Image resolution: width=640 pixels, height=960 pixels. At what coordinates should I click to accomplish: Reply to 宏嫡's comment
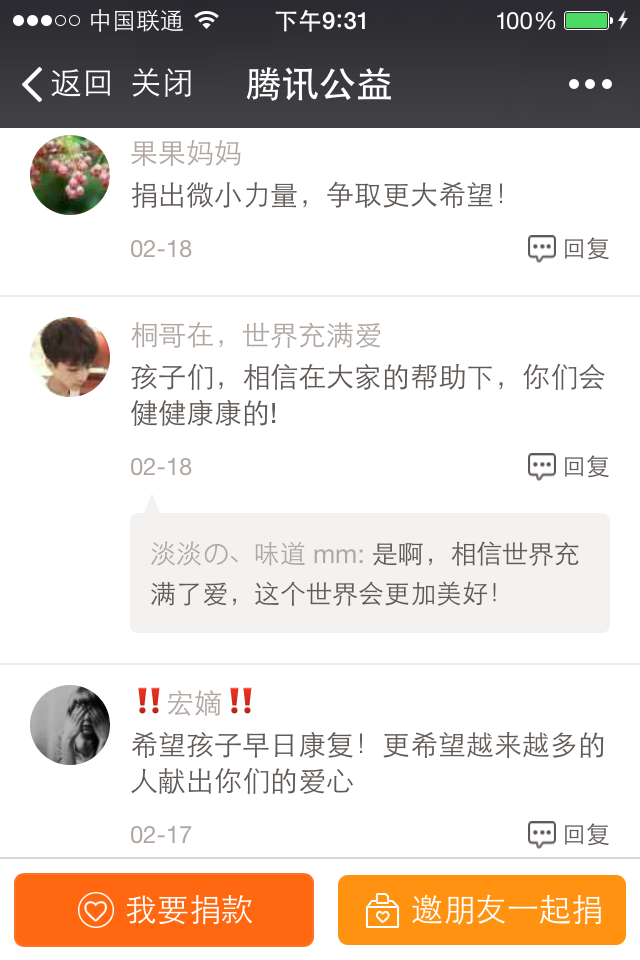click(569, 834)
